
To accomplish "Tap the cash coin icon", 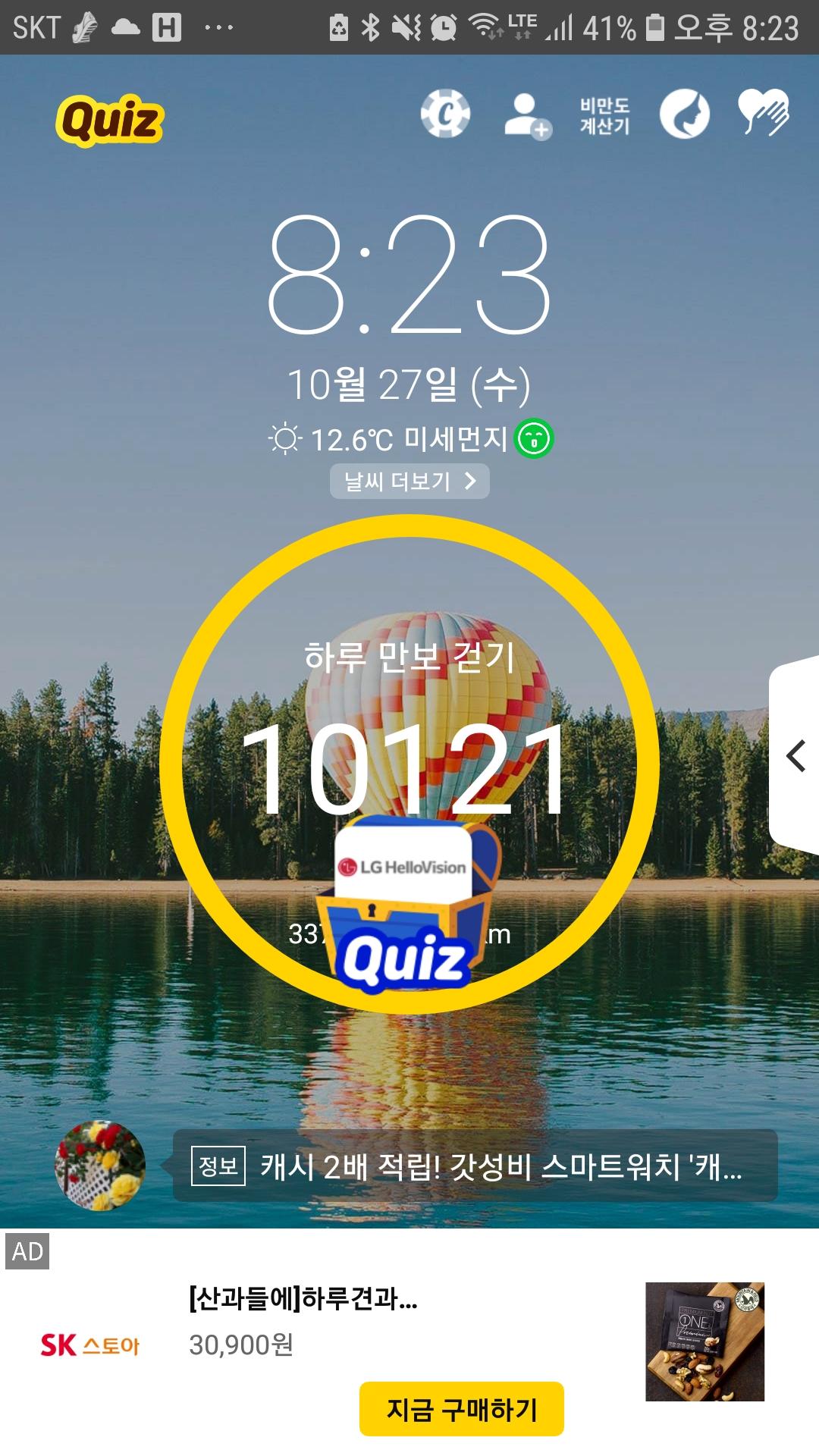I will click(446, 115).
